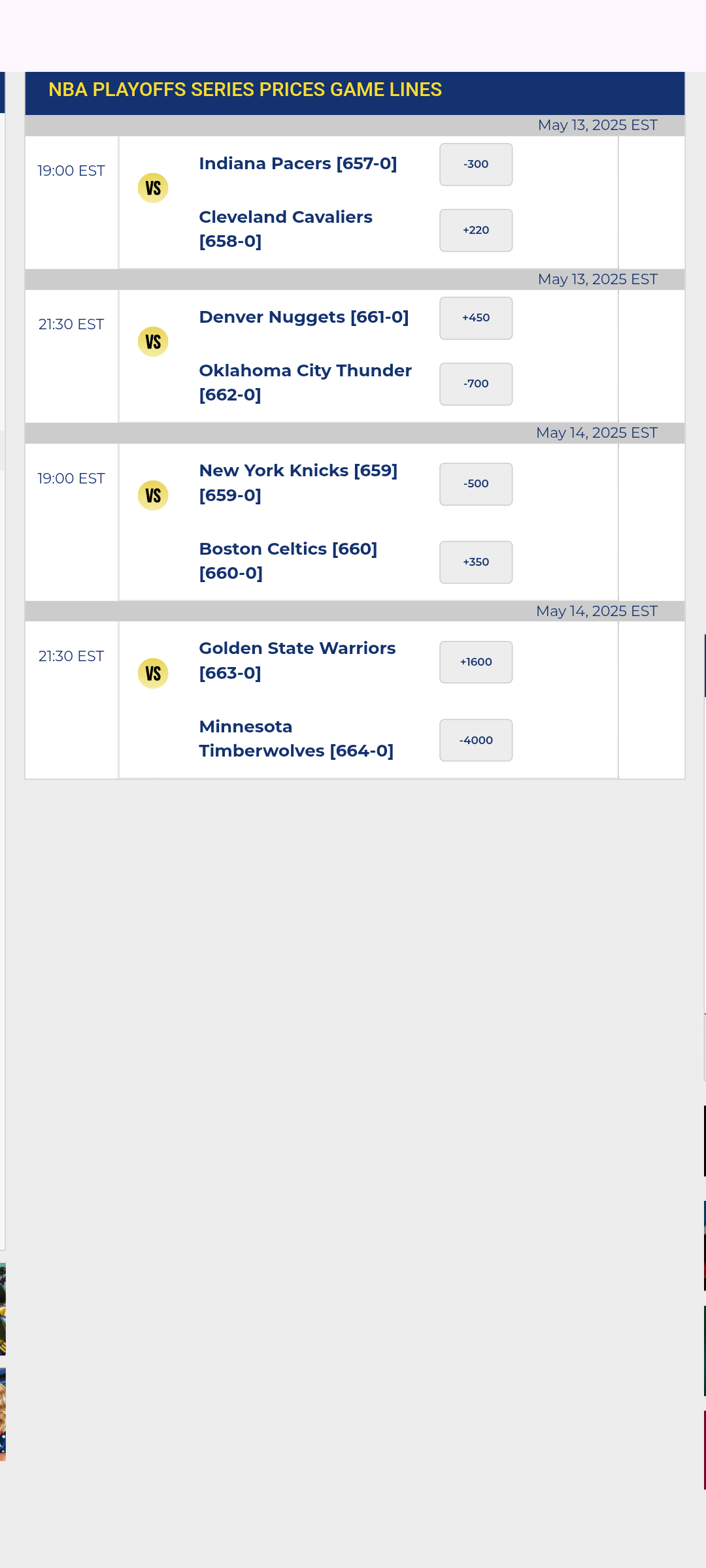Image resolution: width=706 pixels, height=1568 pixels.
Task: Select Indiana Pacers -300 odds
Action: tap(476, 164)
